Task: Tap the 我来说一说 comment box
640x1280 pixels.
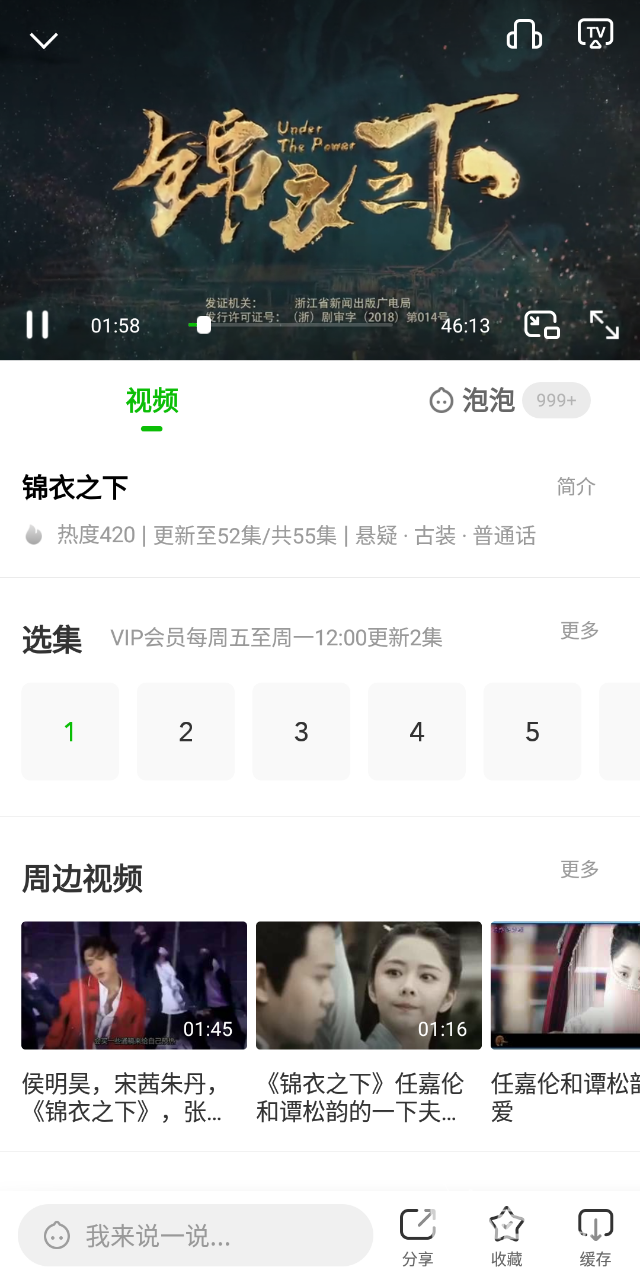Action: coord(195,1236)
